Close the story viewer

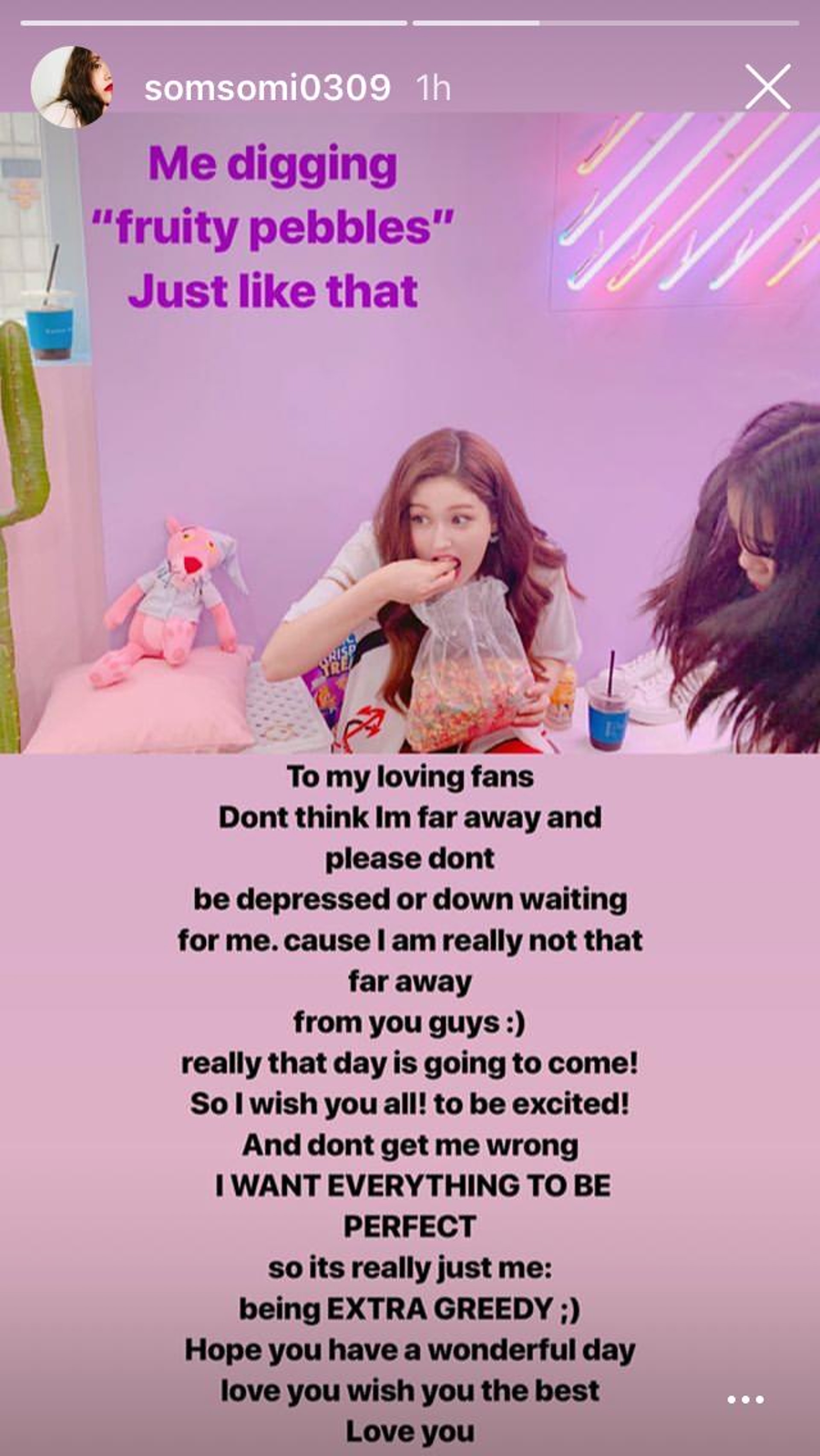[767, 86]
